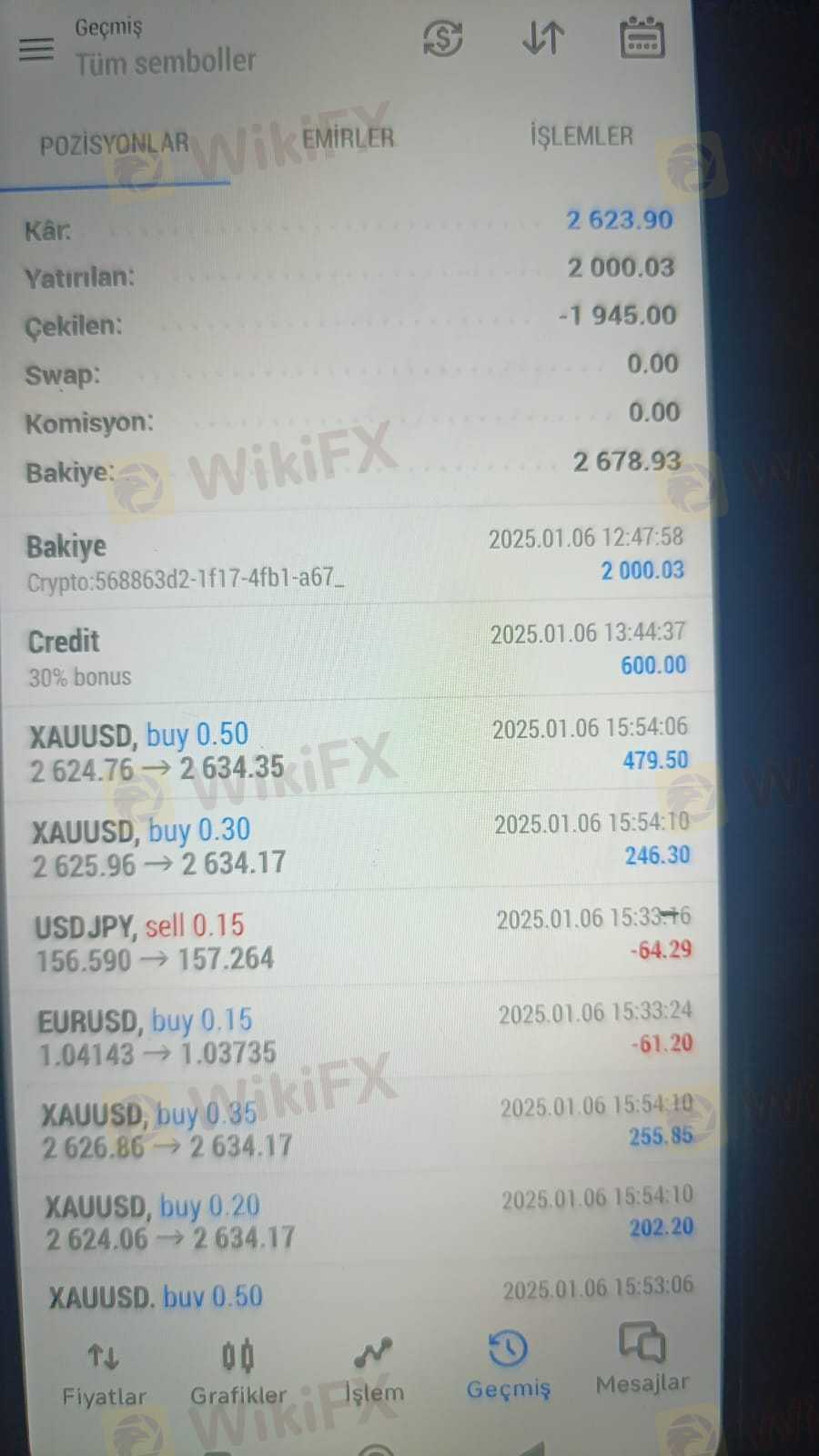Switch to the EMİRLER tab
Image resolution: width=819 pixels, height=1456 pixels.
pos(349,138)
